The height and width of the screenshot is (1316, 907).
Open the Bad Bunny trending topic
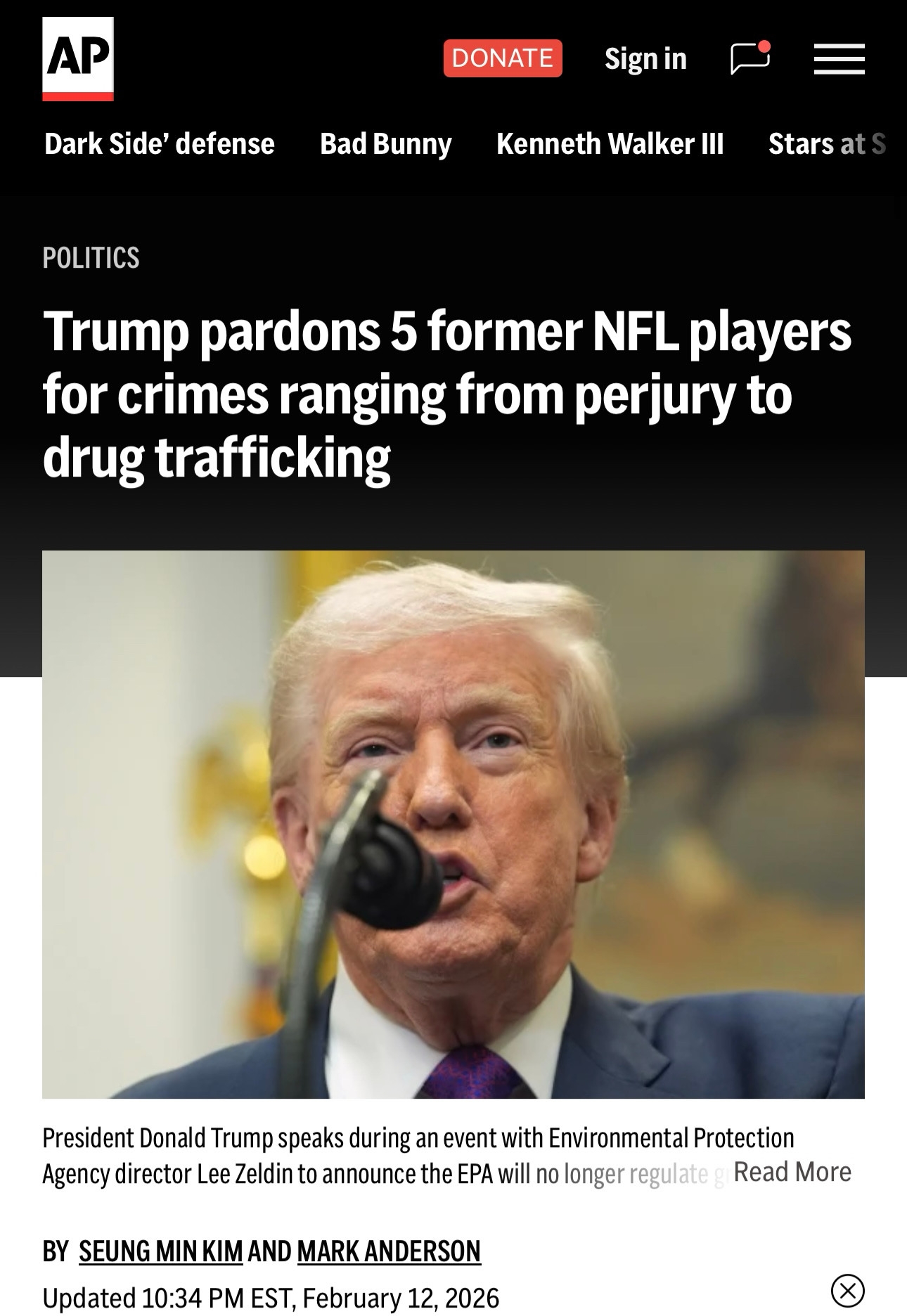[x=385, y=144]
